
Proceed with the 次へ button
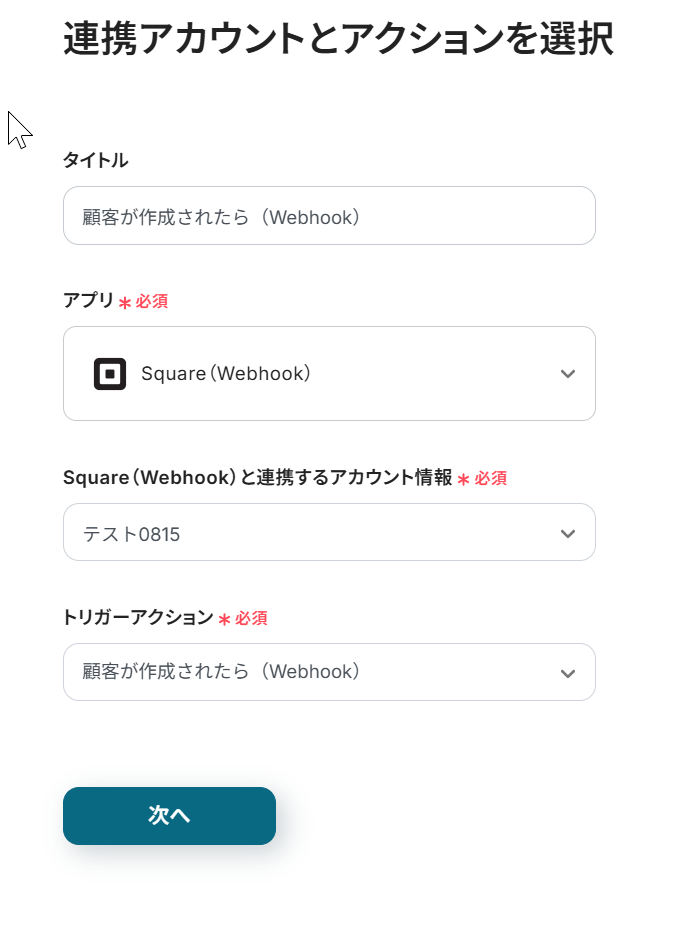coord(169,816)
